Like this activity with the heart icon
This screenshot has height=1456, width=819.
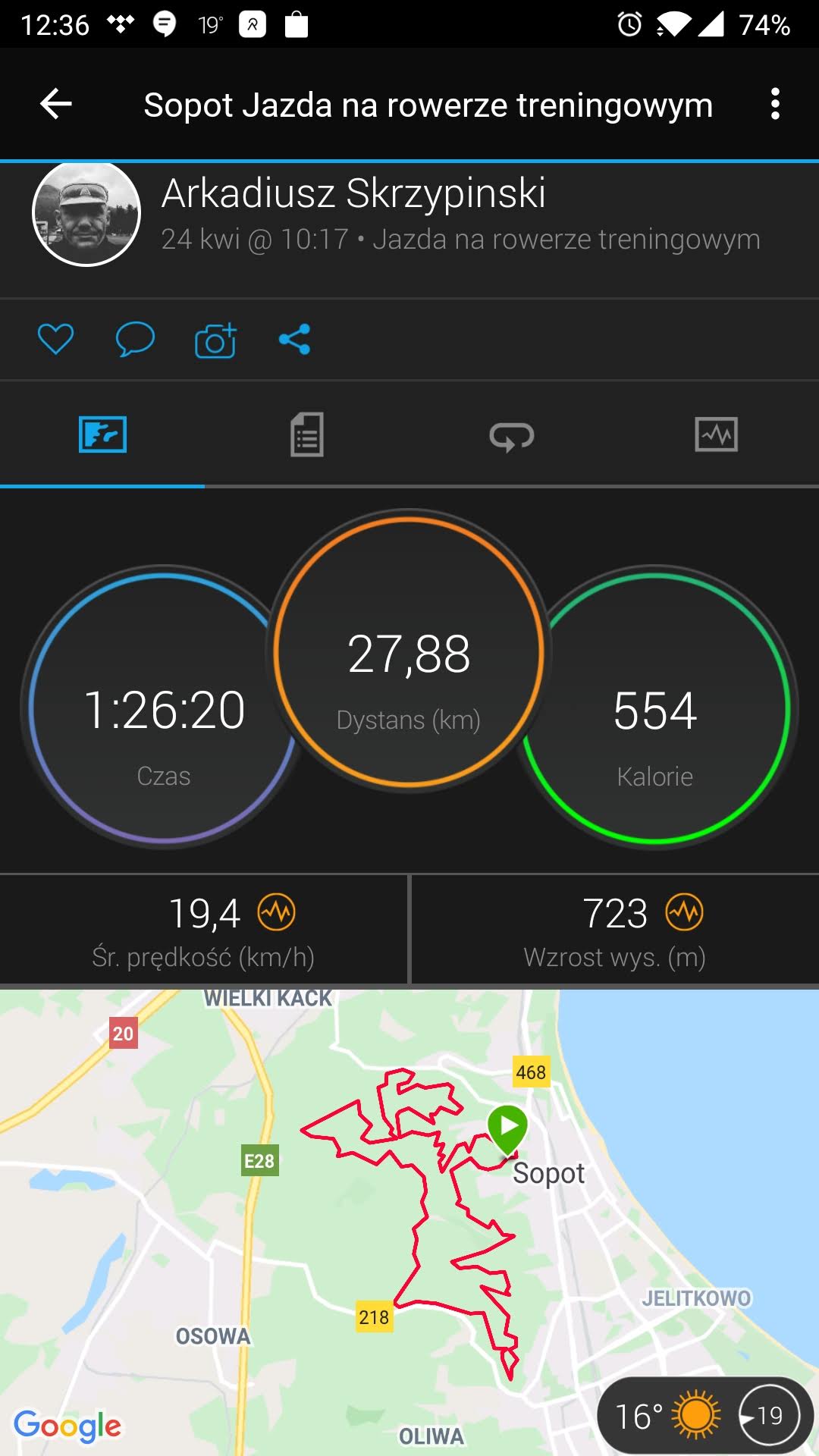tap(55, 339)
